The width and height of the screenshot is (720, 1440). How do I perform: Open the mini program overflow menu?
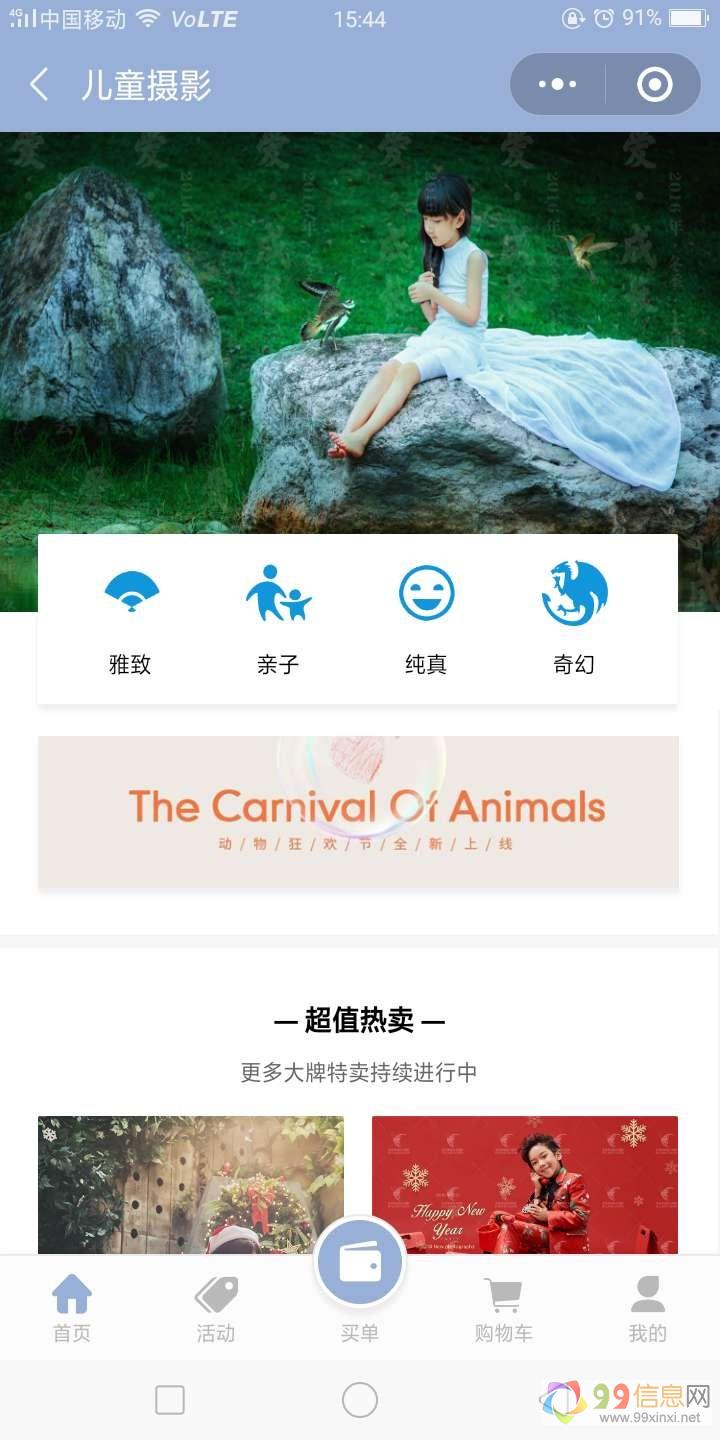[x=557, y=85]
